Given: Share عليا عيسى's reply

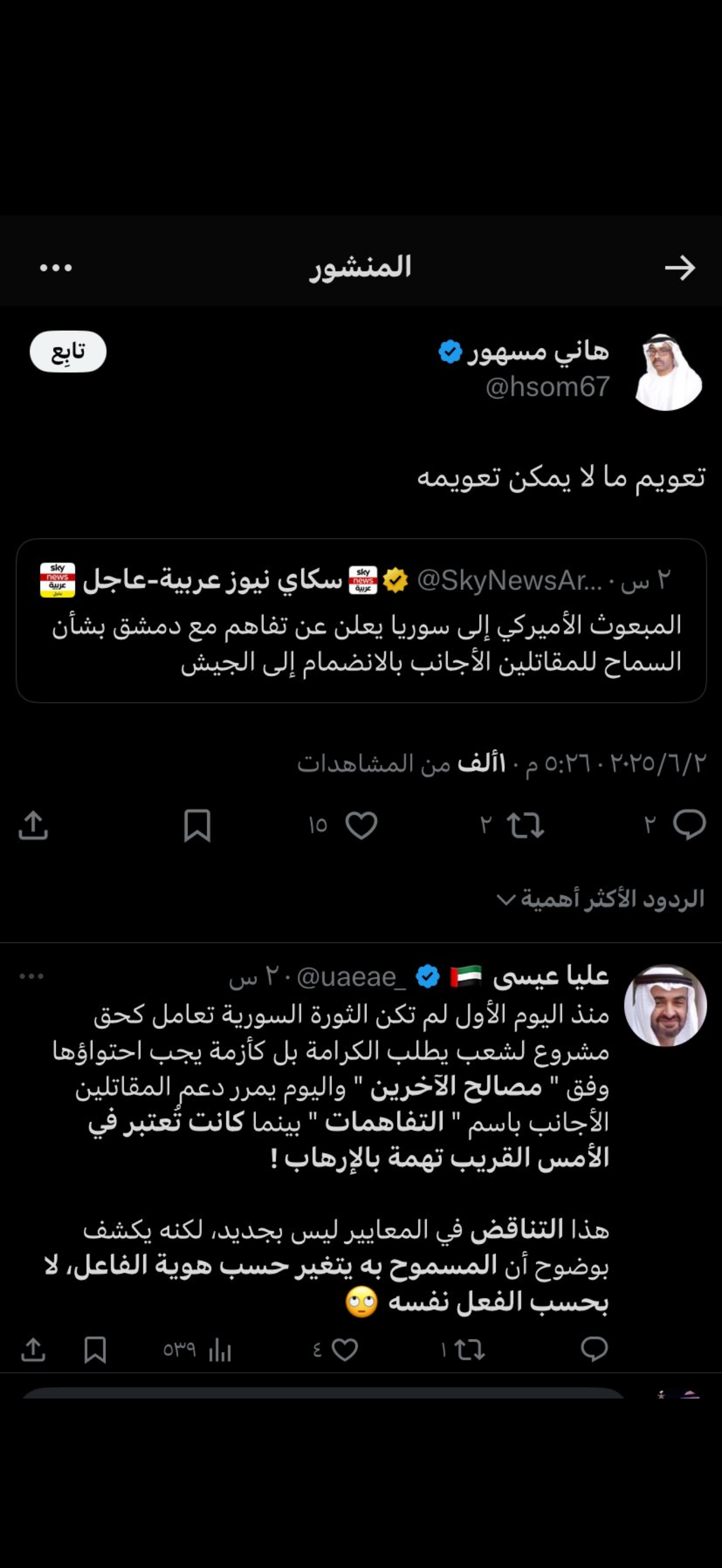Looking at the screenshot, I should point(33,1349).
